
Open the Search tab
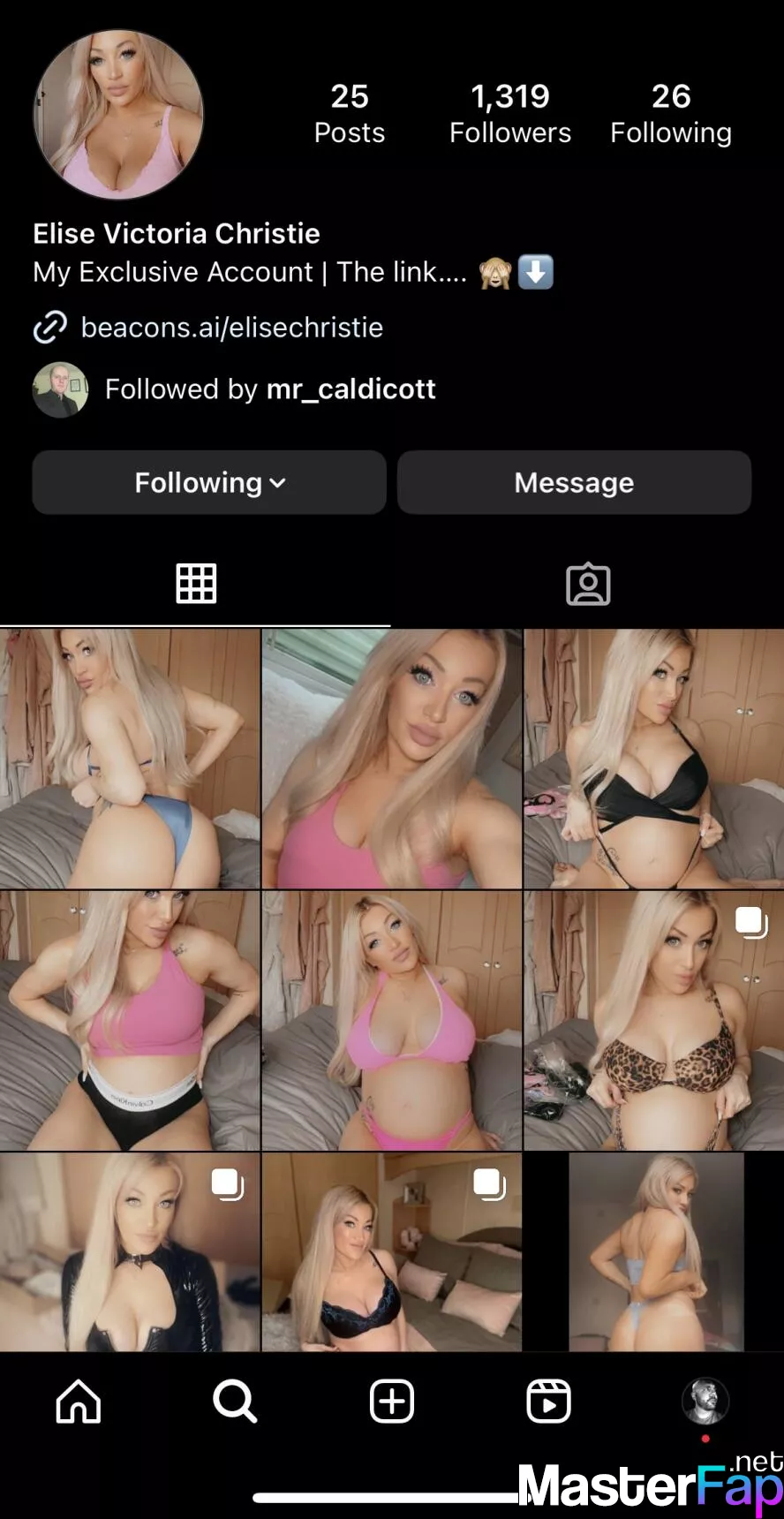pyautogui.click(x=235, y=1401)
